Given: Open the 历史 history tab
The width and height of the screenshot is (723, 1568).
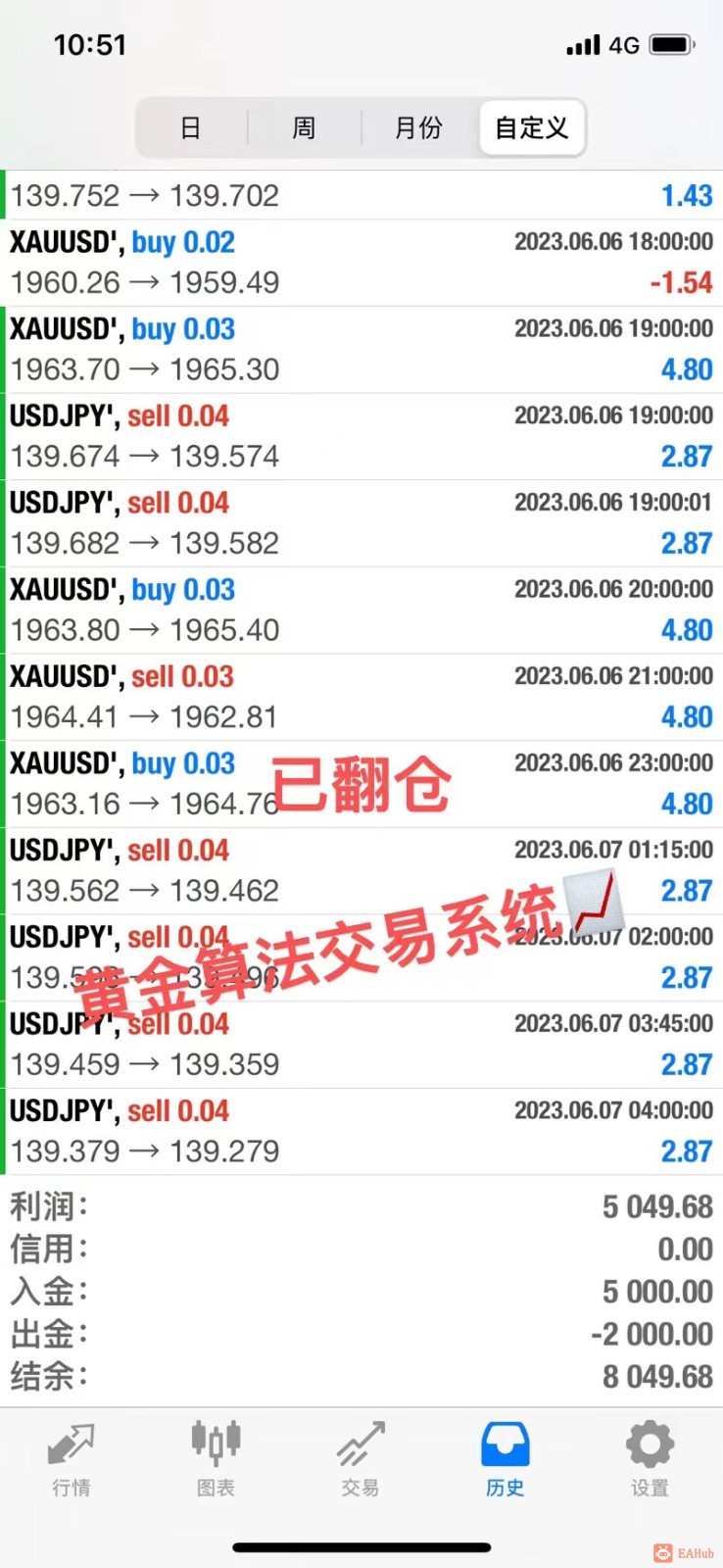Looking at the screenshot, I should coord(505,1459).
